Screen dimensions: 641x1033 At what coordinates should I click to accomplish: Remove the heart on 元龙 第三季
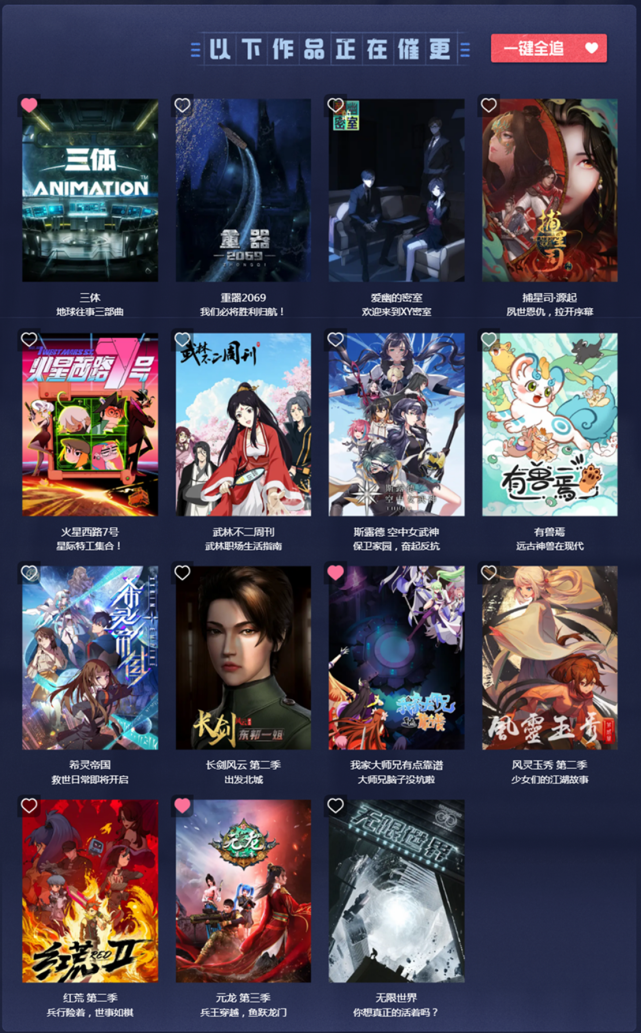click(x=183, y=805)
